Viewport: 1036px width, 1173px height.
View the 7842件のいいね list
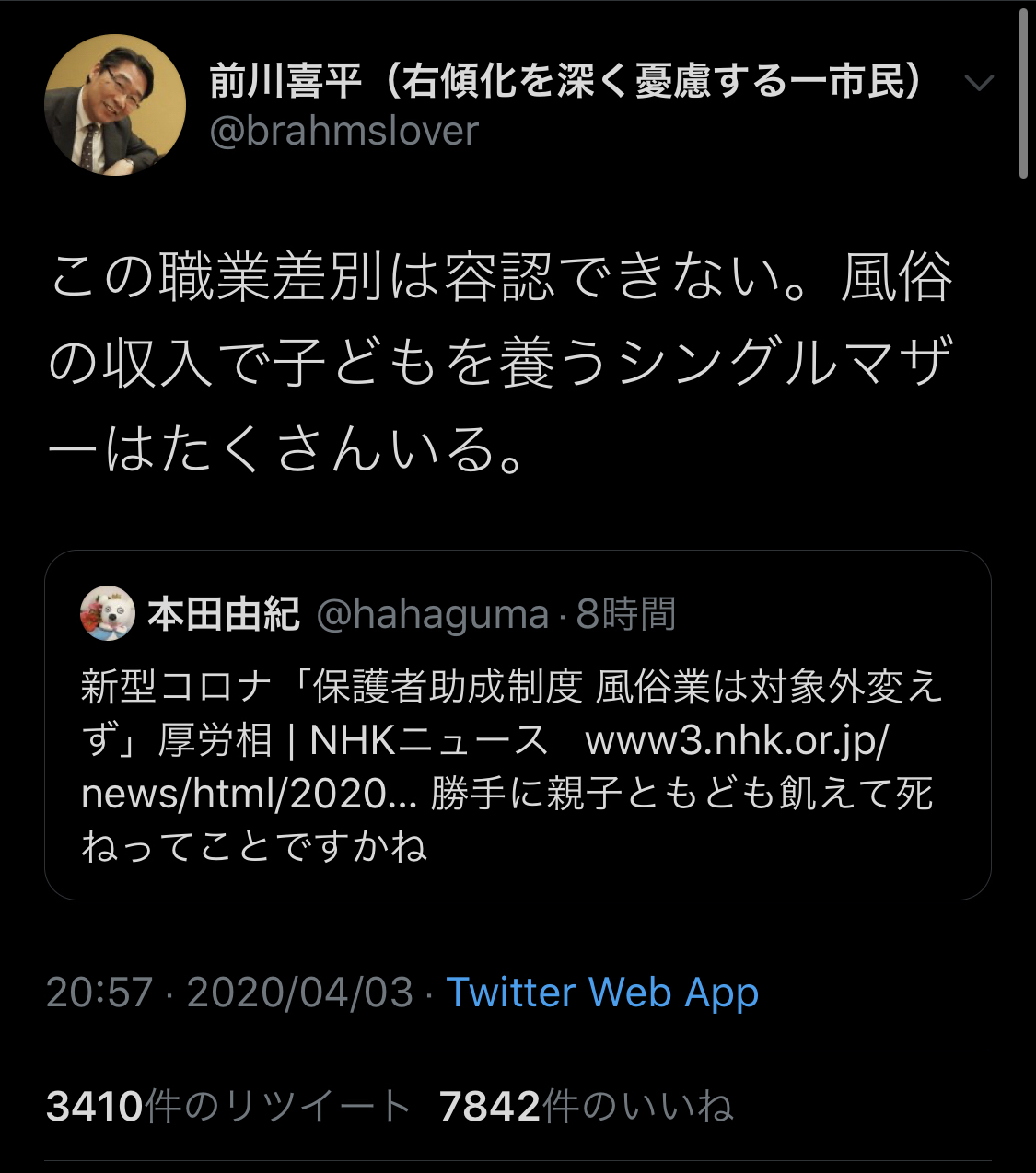pyautogui.click(x=586, y=1106)
